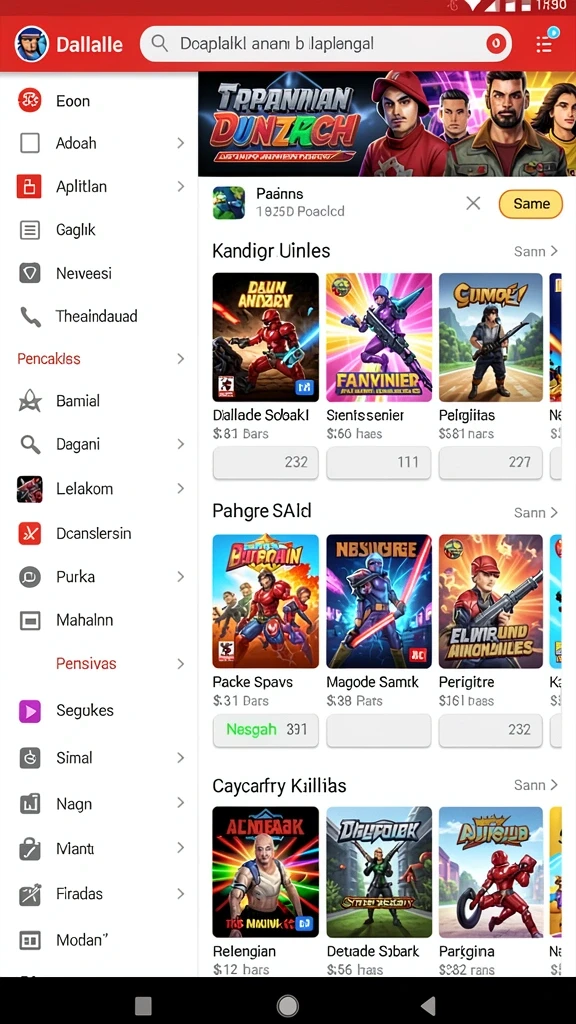The height and width of the screenshot is (1024, 576).
Task: Dismiss the Paanns suggestion banner
Action: [x=473, y=203]
